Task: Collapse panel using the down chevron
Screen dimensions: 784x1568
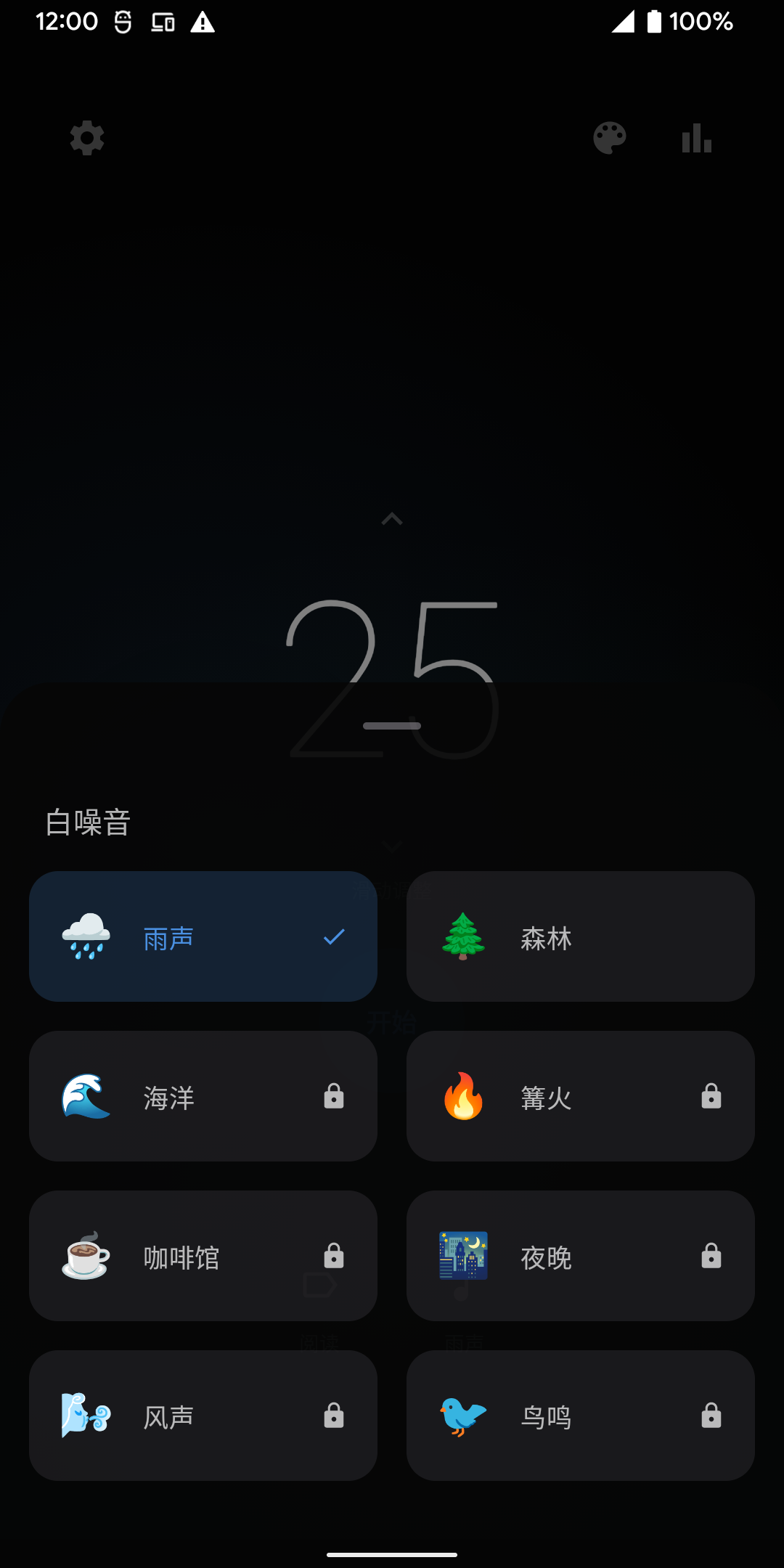Action: coord(392,846)
